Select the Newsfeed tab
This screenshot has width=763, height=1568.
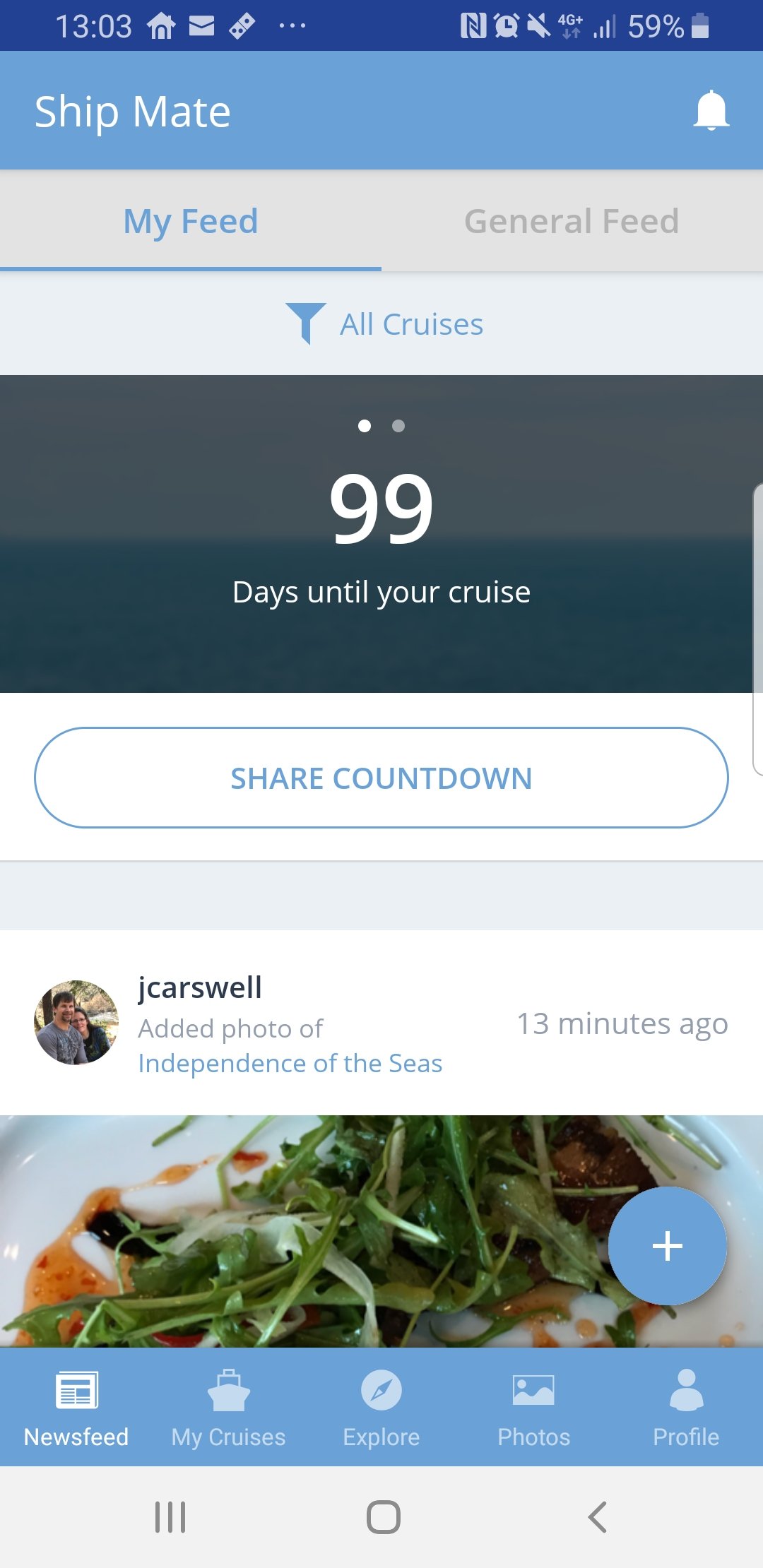tap(76, 1407)
